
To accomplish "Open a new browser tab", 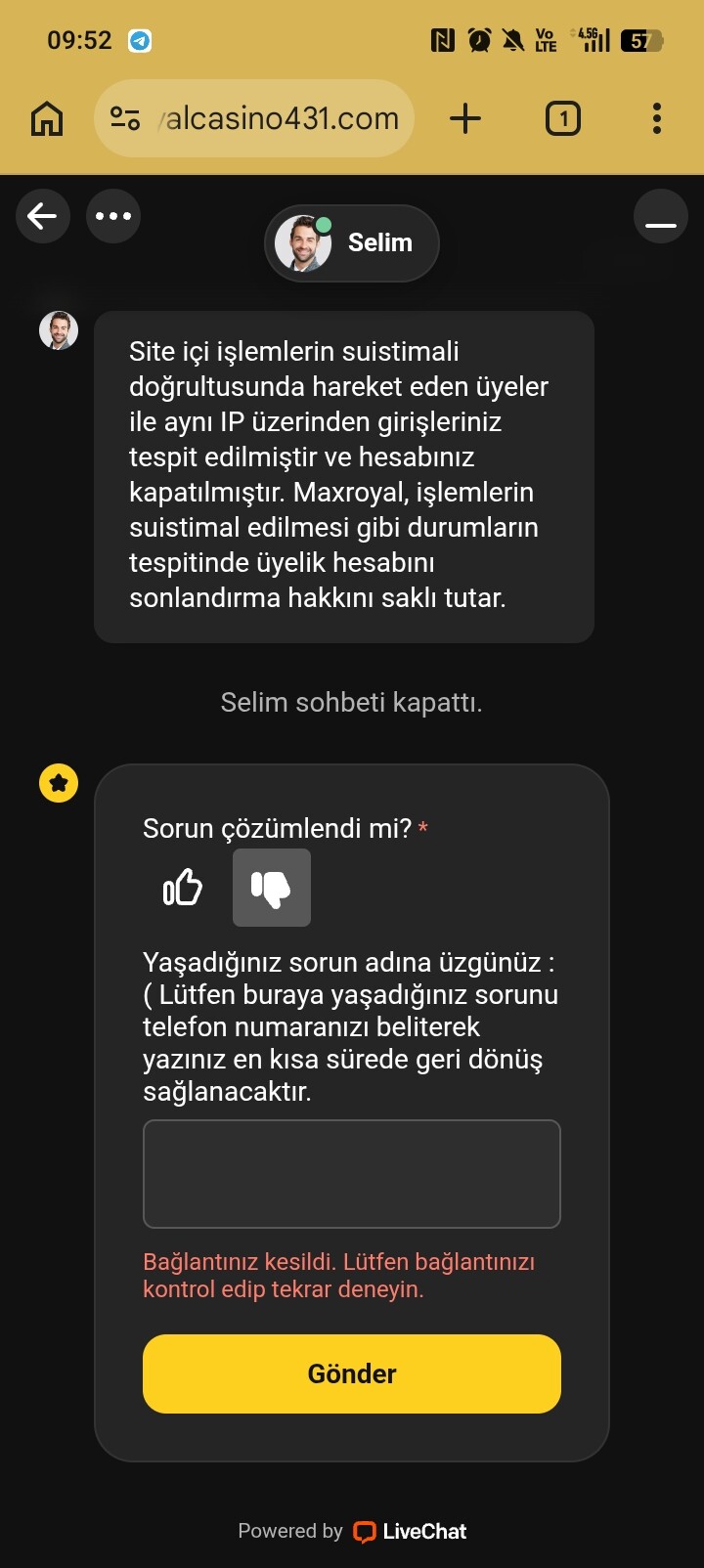I will click(x=465, y=119).
